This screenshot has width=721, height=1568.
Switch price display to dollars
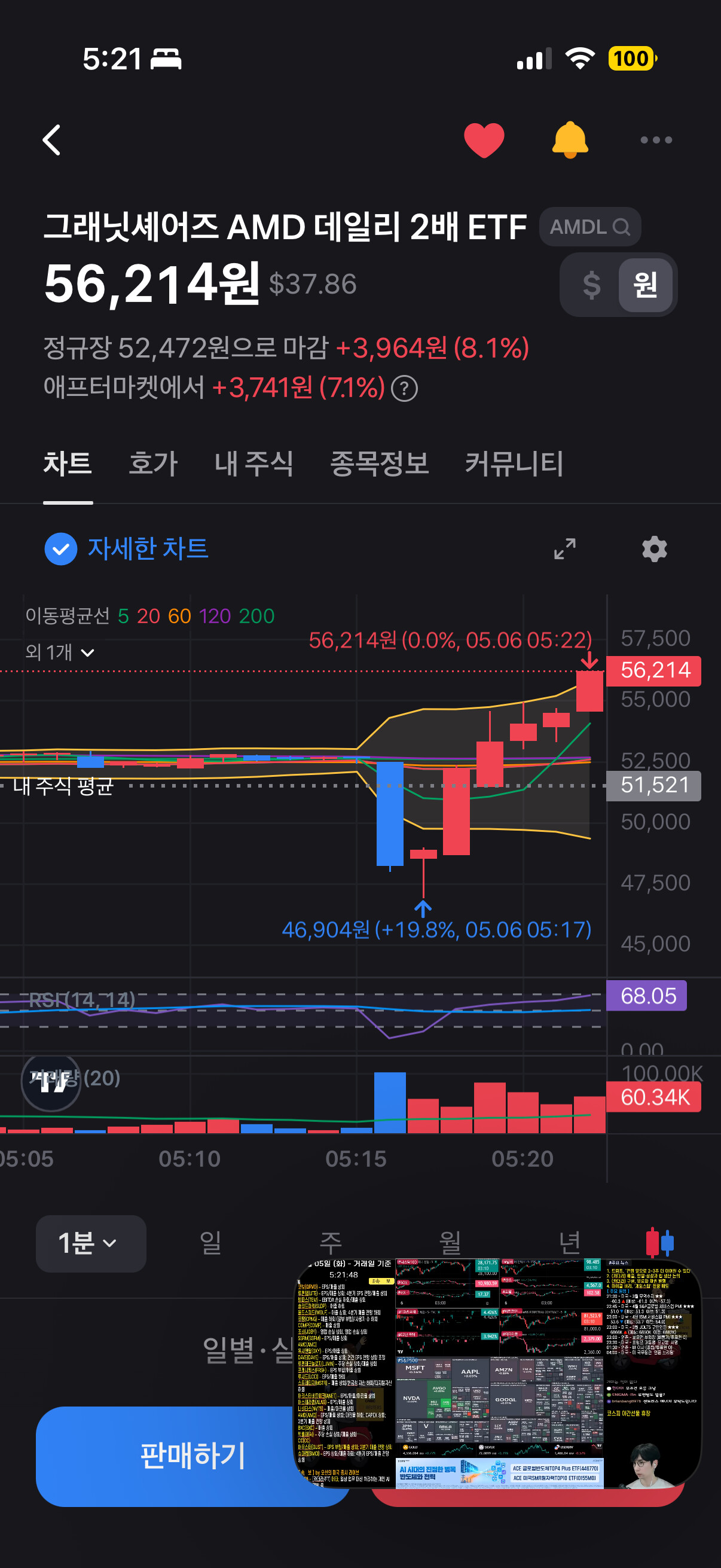click(591, 285)
